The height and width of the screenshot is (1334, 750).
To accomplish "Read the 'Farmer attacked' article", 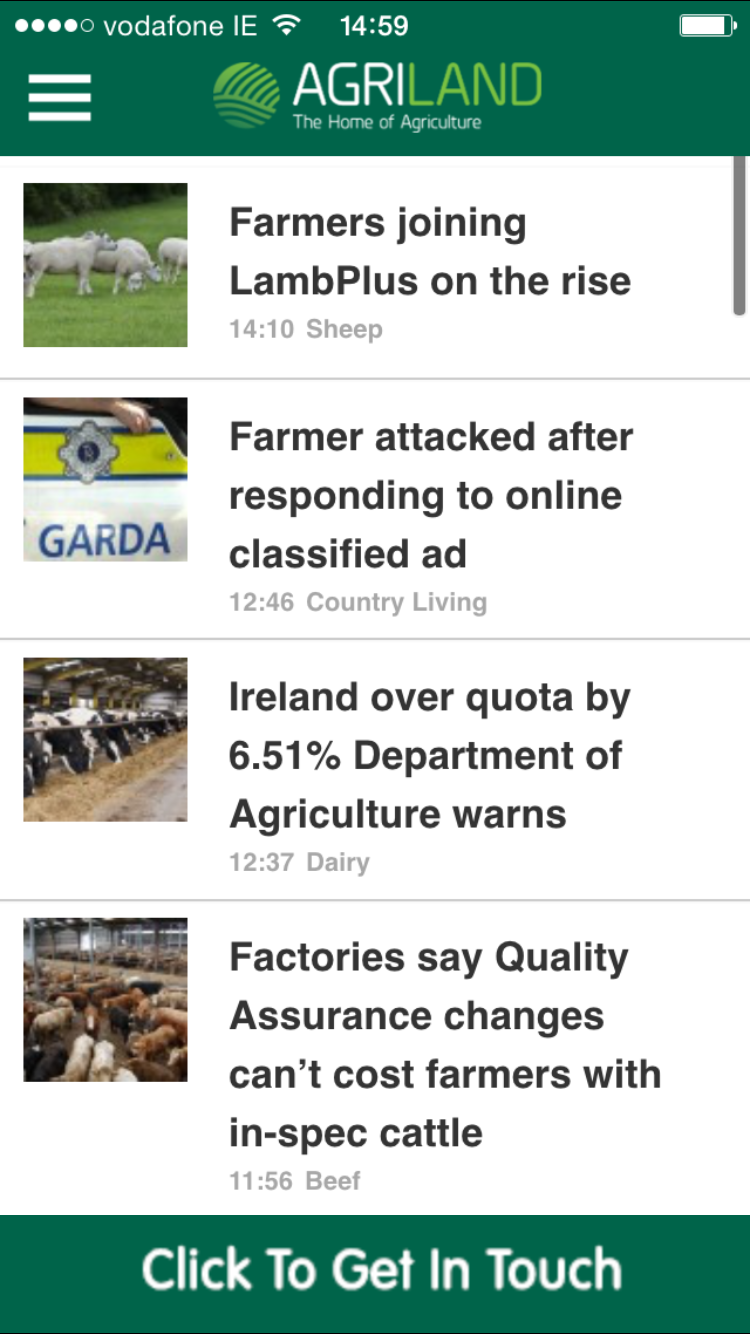I will pyautogui.click(x=430, y=495).
